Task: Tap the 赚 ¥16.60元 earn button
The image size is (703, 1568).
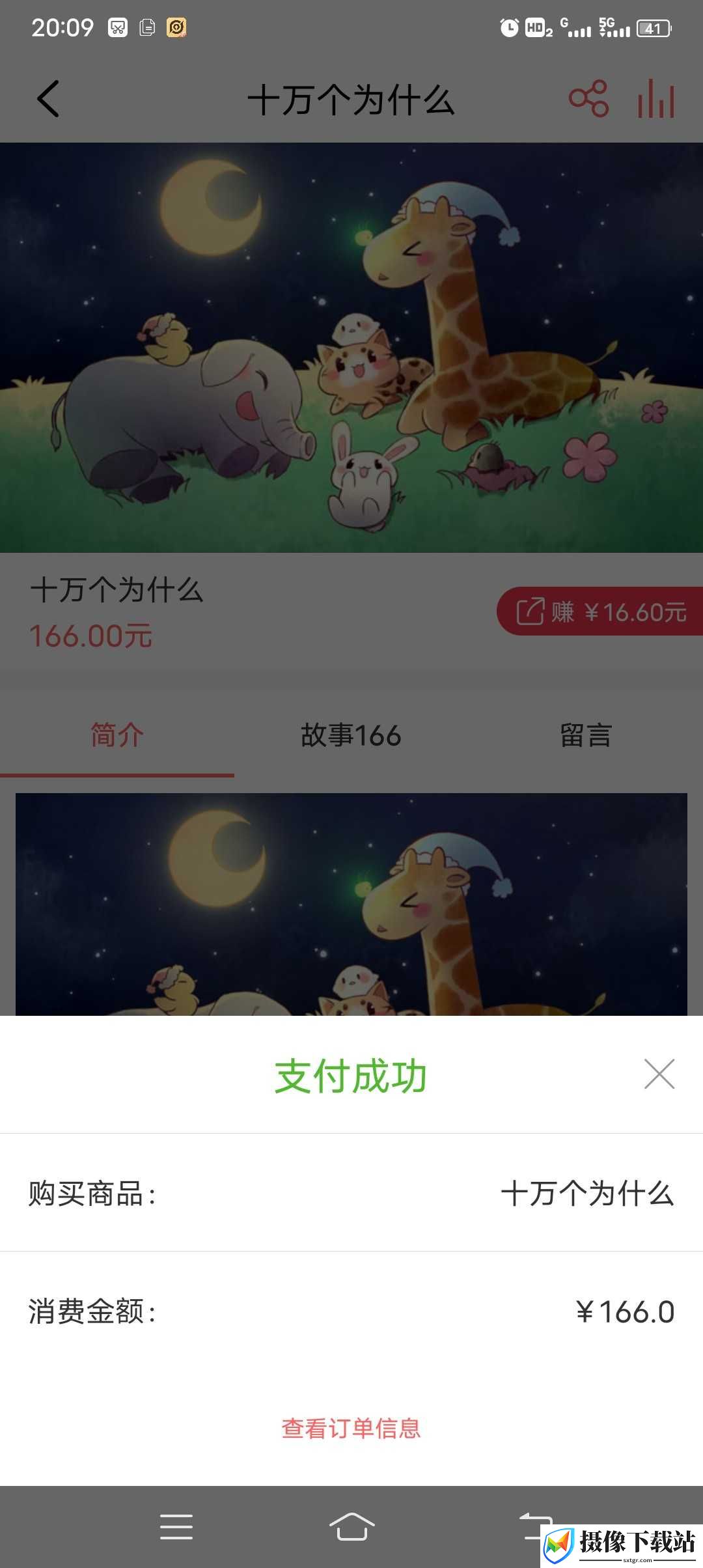Action: click(x=600, y=611)
